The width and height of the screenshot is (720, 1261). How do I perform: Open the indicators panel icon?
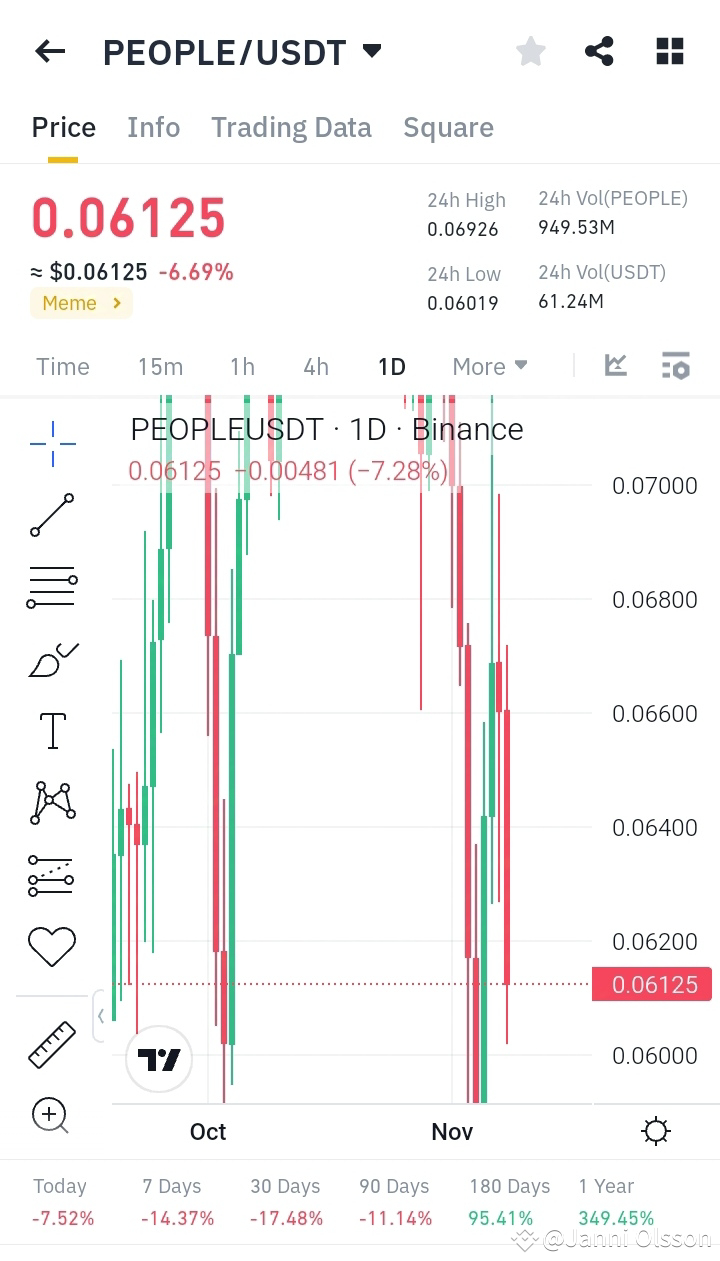pos(676,366)
